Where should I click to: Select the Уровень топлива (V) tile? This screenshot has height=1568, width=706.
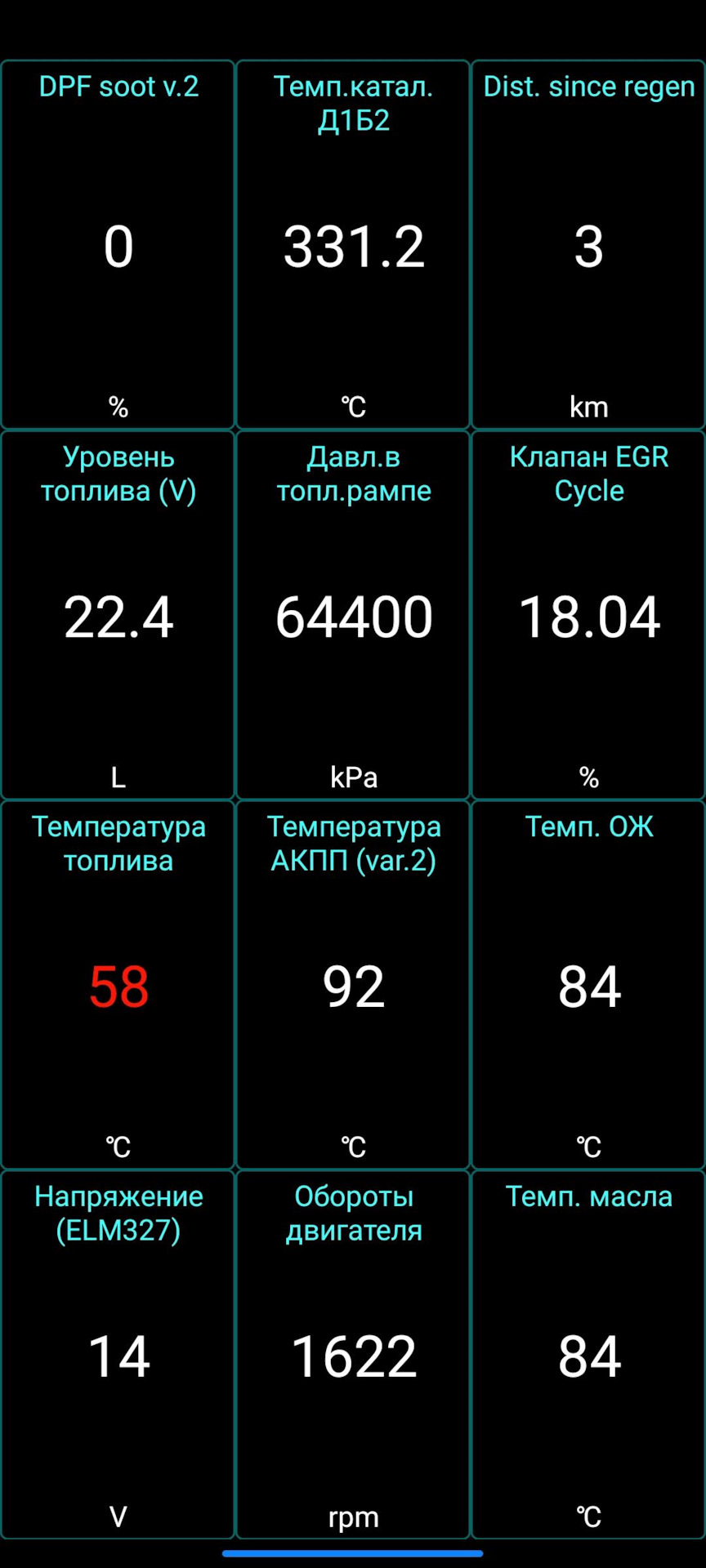pyautogui.click(x=118, y=615)
